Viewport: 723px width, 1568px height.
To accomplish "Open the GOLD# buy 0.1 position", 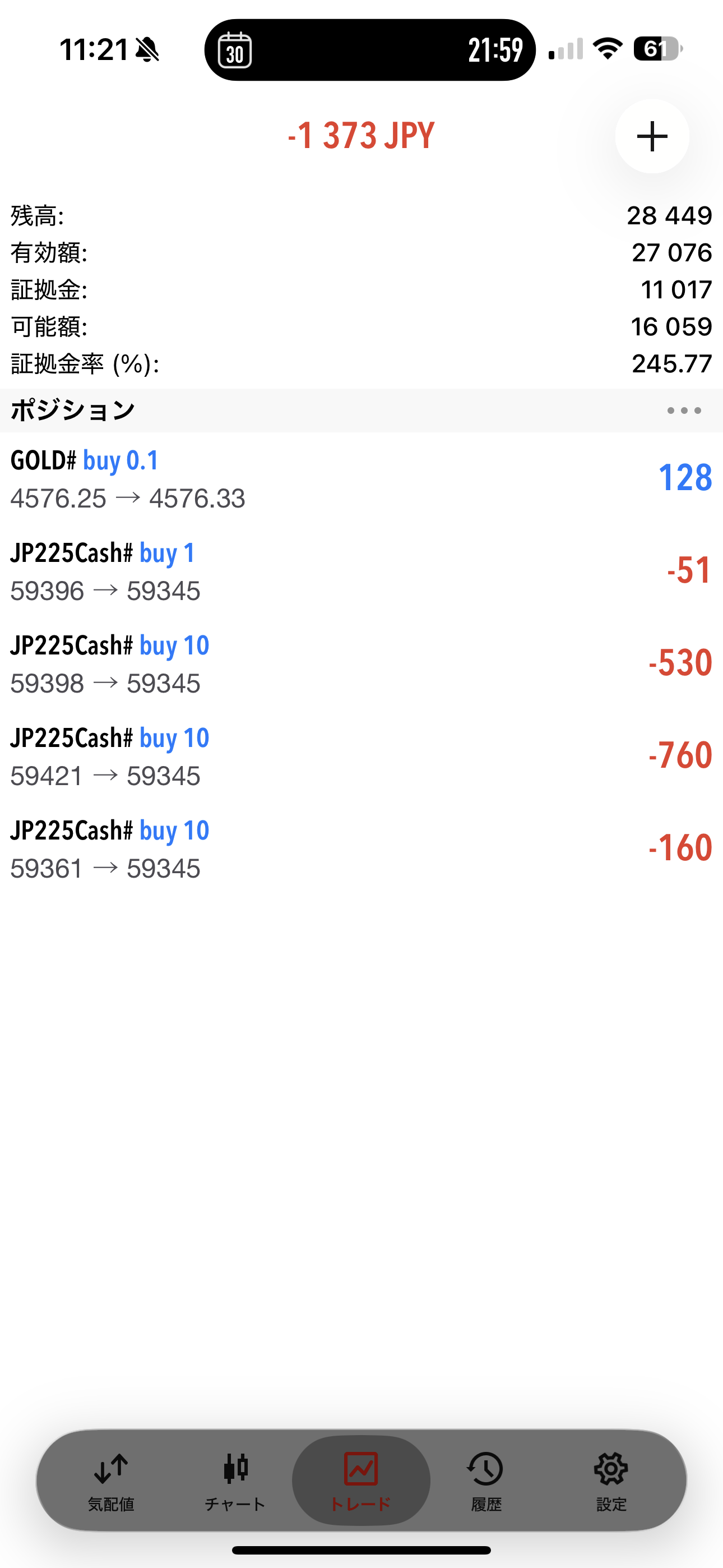I will coord(361,479).
